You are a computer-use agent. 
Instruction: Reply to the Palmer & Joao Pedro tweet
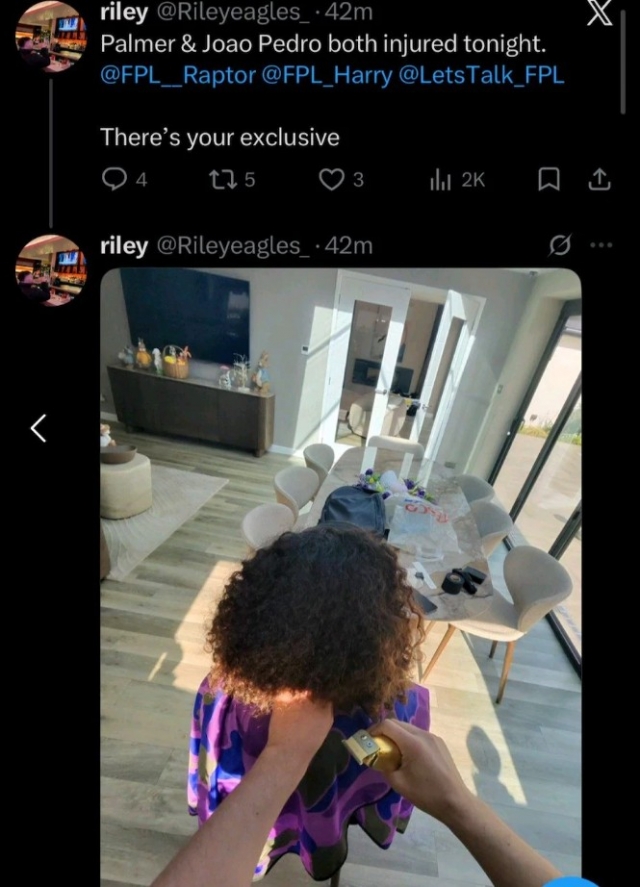point(113,179)
